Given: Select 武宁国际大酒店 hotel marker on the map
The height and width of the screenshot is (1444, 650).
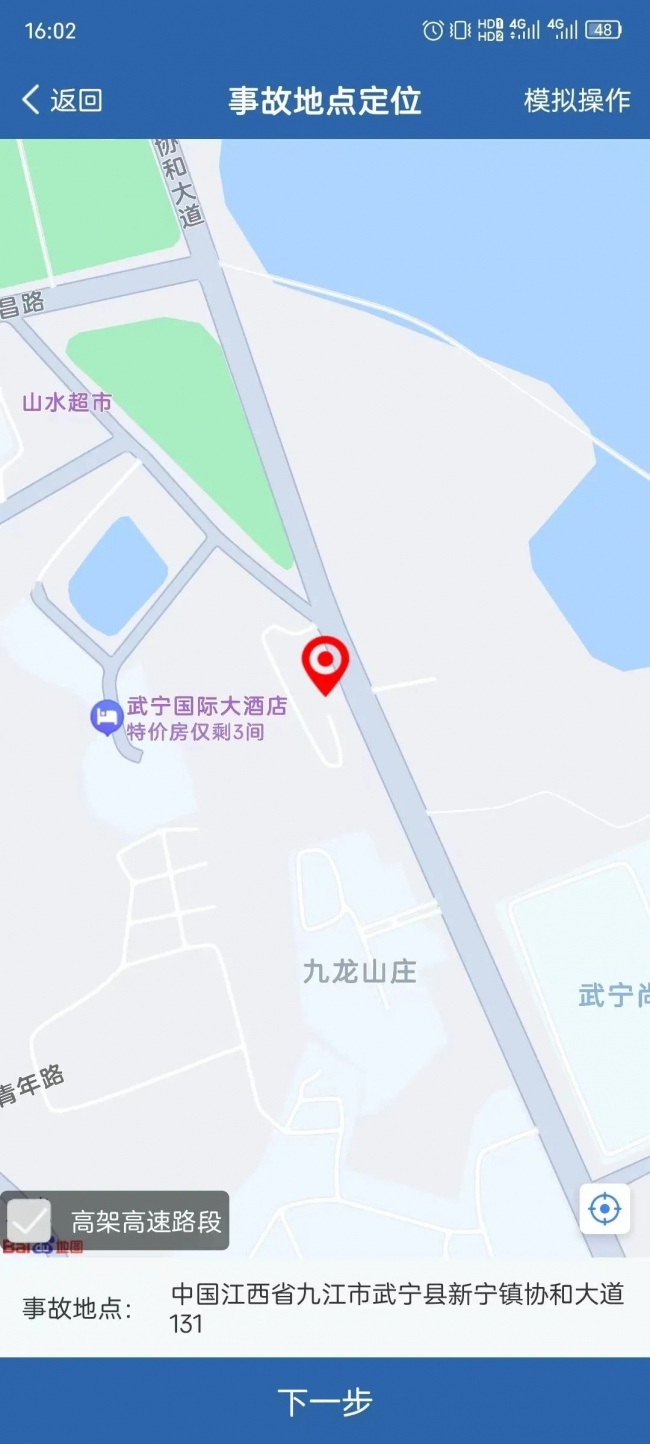Looking at the screenshot, I should pyautogui.click(x=107, y=717).
